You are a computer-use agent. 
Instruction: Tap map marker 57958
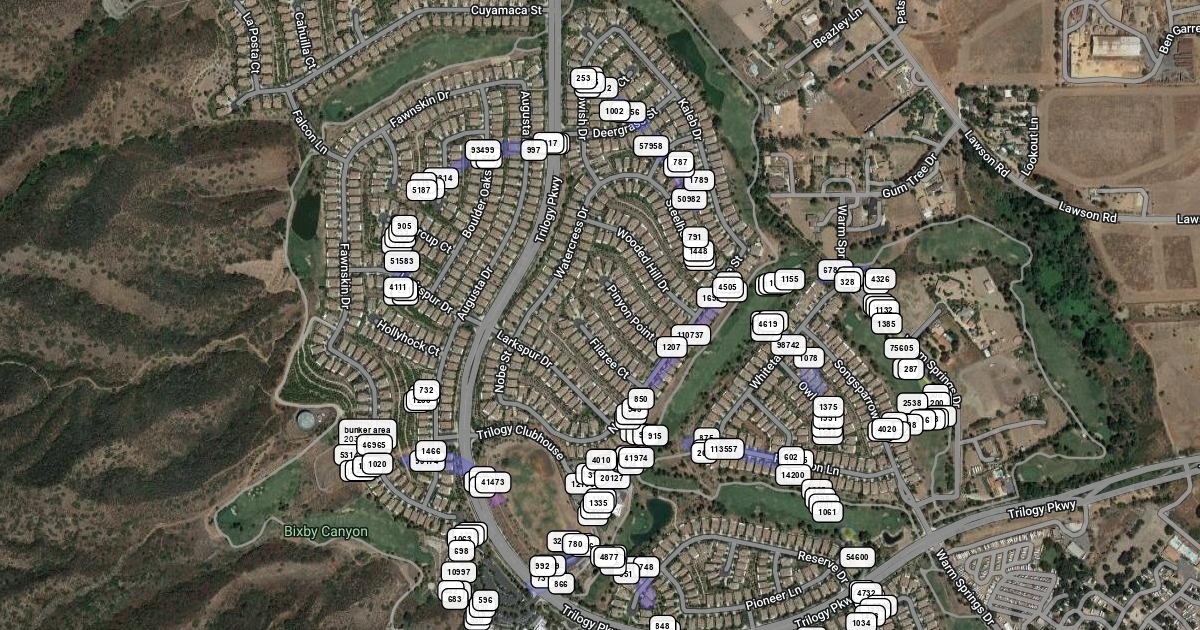click(650, 146)
